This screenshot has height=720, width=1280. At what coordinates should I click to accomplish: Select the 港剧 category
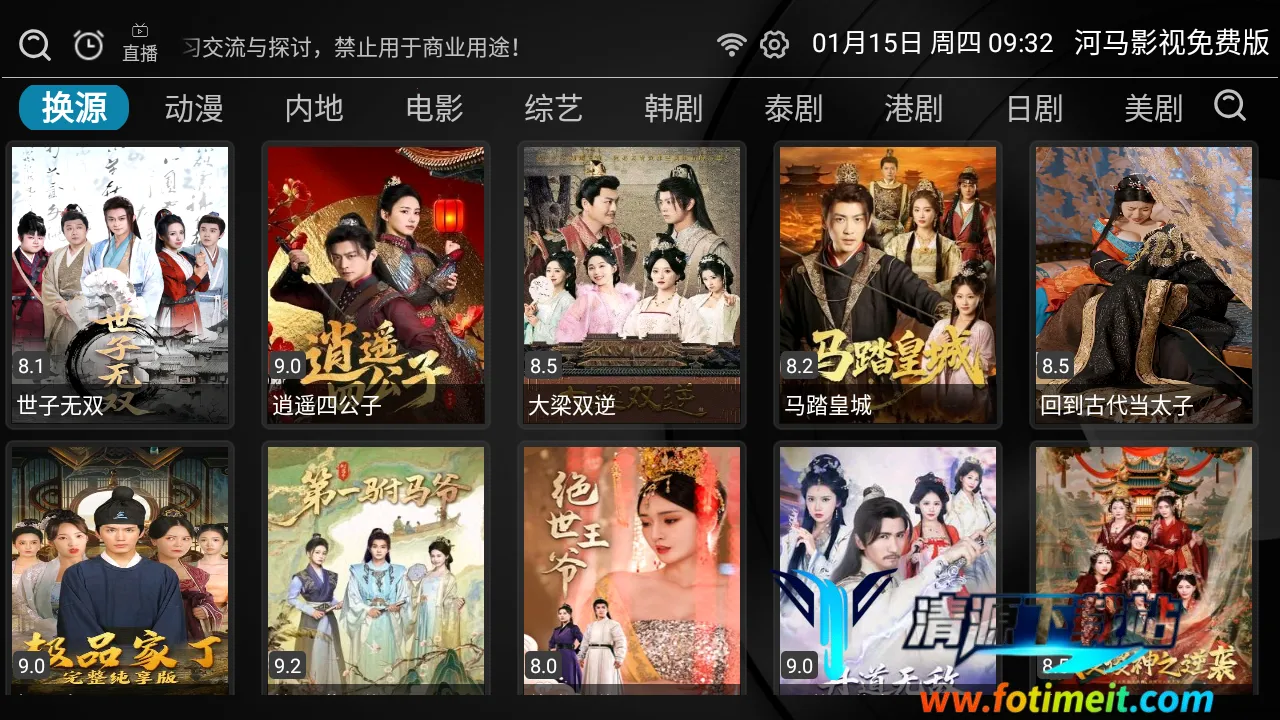pos(914,108)
